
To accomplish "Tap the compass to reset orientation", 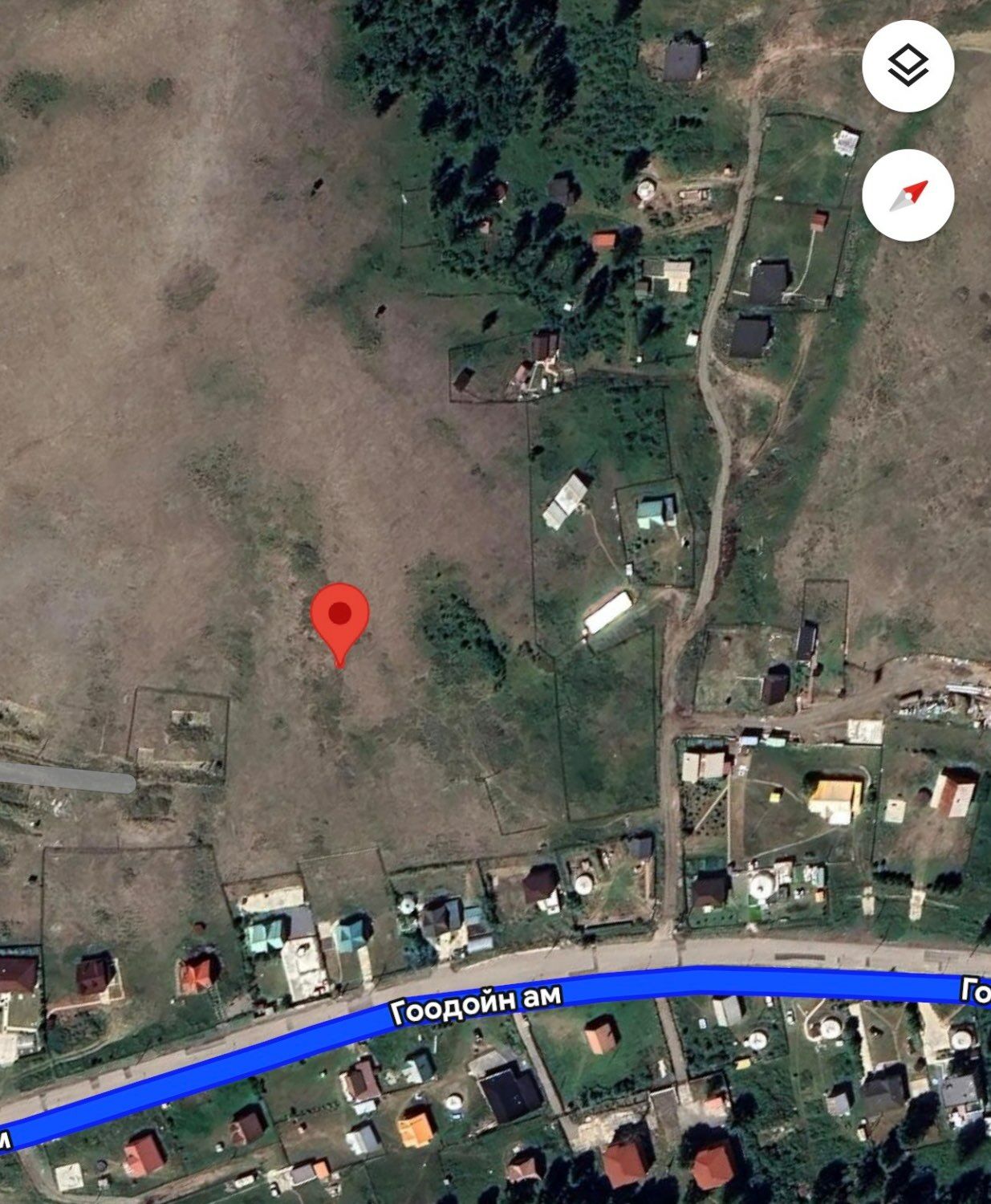I will (908, 195).
